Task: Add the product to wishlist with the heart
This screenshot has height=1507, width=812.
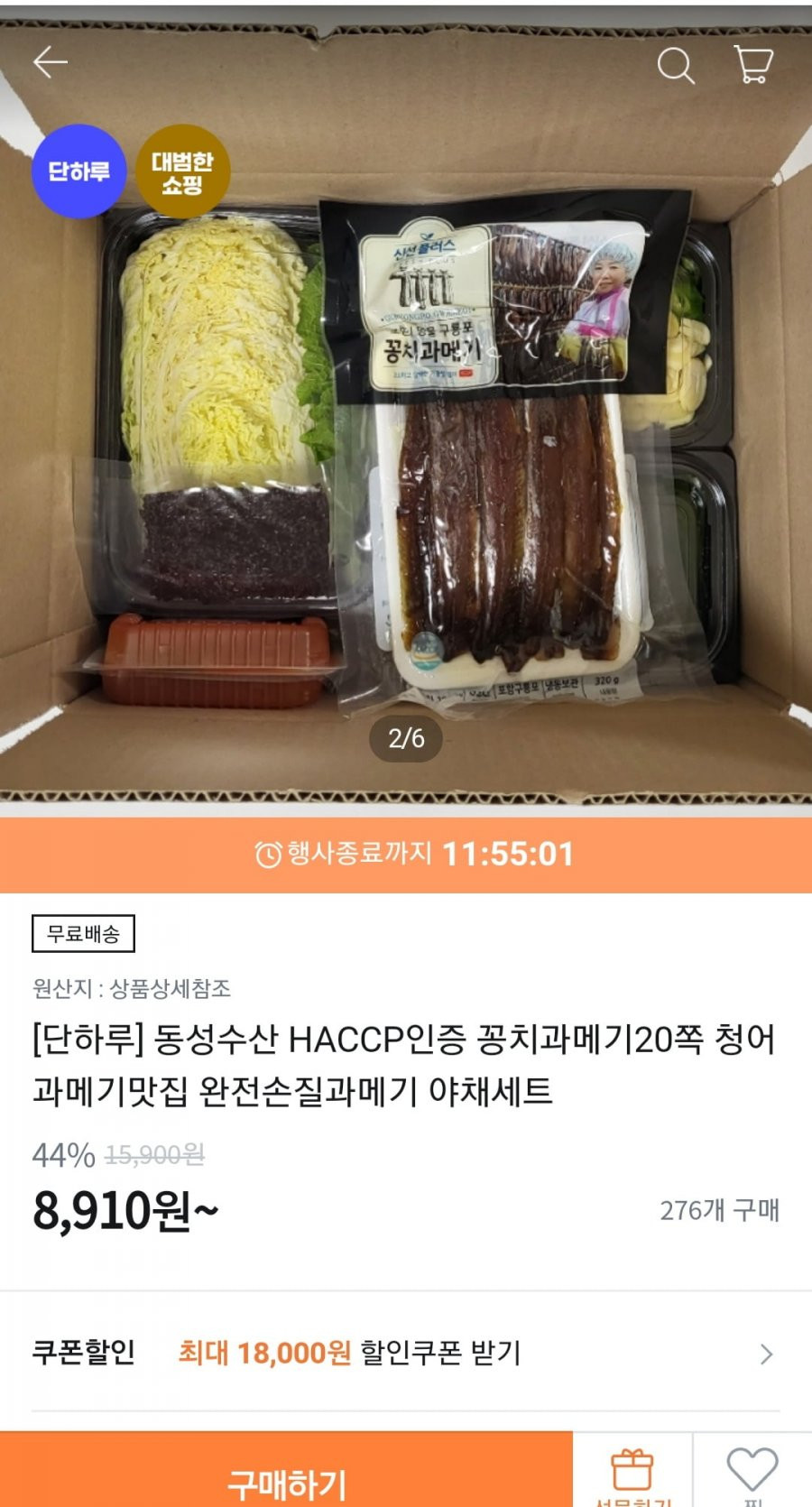Action: pos(752,1473)
